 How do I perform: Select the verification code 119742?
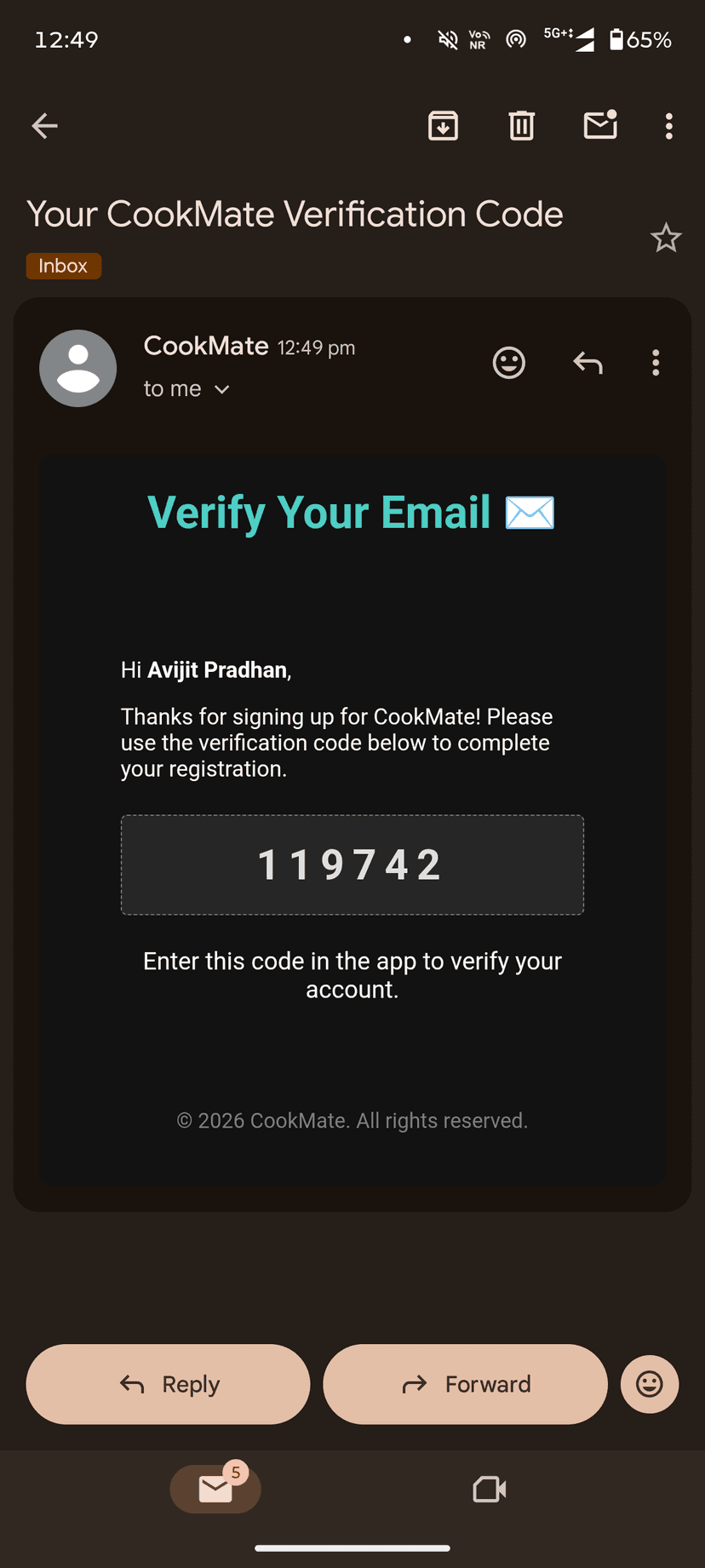pos(352,864)
